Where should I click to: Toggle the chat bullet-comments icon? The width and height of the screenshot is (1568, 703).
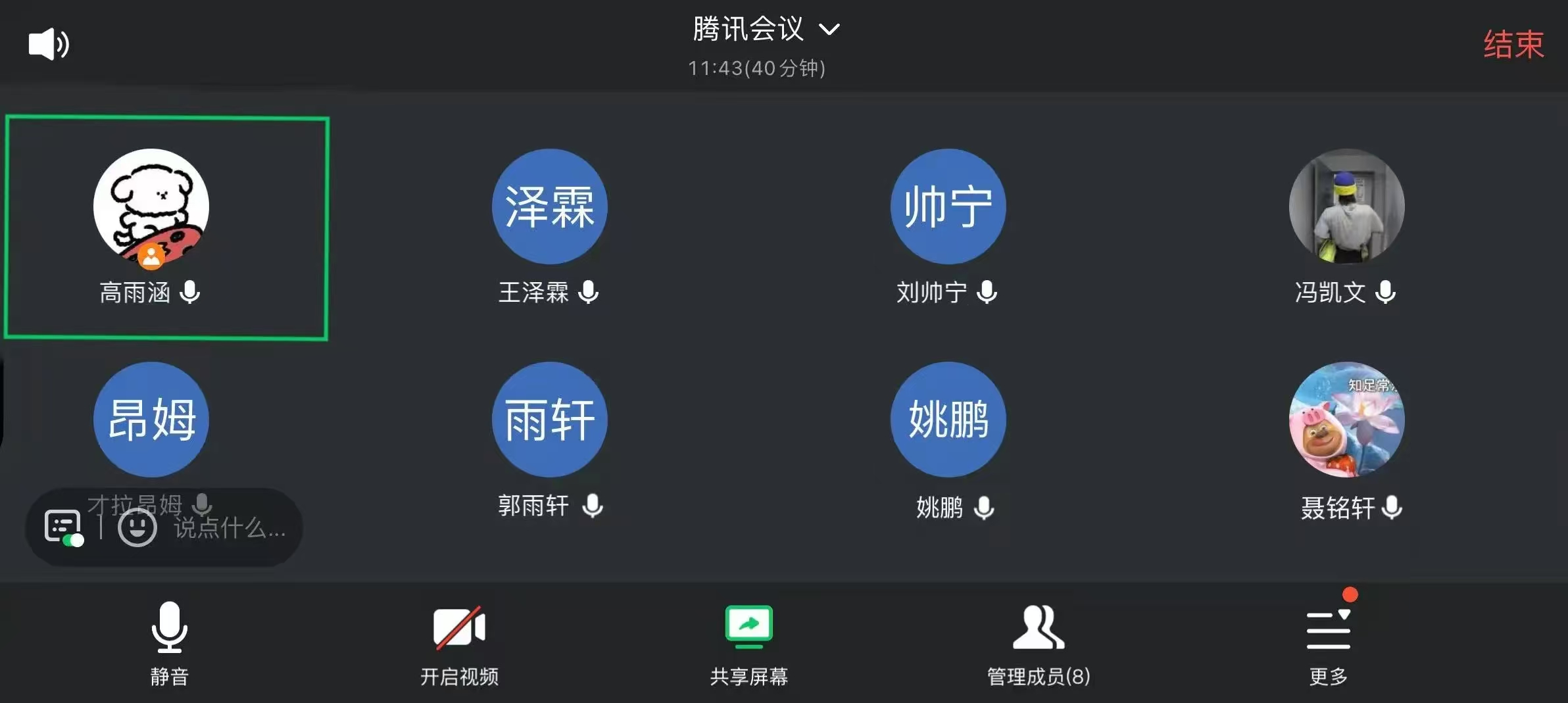click(63, 527)
